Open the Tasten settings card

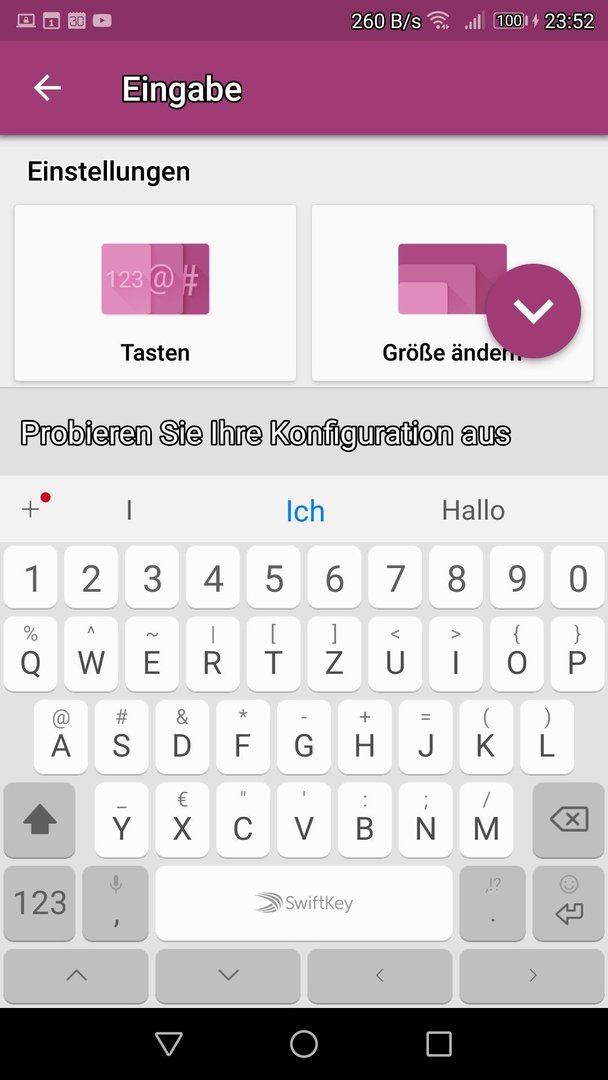(156, 293)
